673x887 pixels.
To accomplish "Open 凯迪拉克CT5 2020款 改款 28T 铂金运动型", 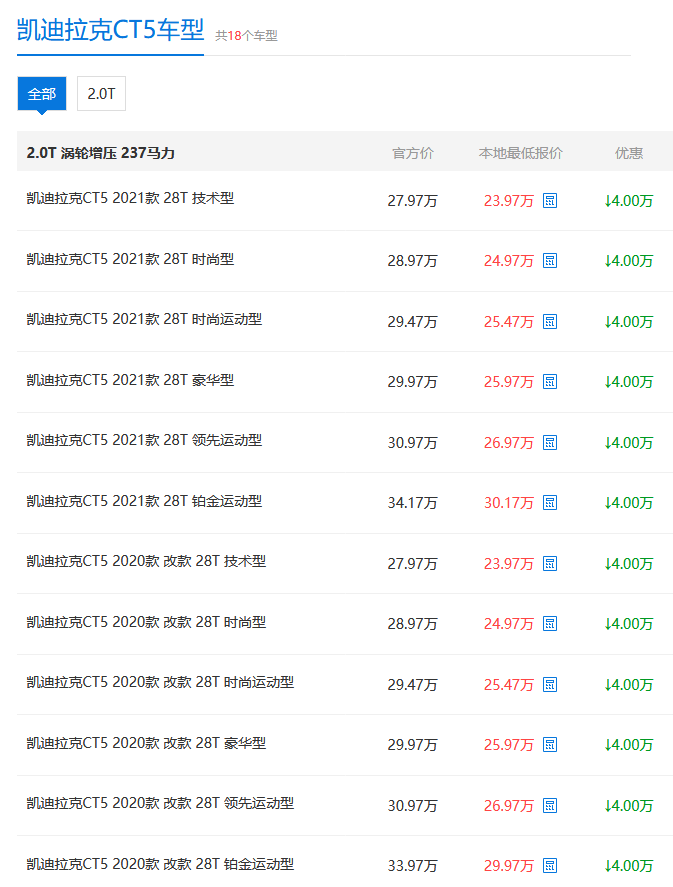I will tap(160, 864).
